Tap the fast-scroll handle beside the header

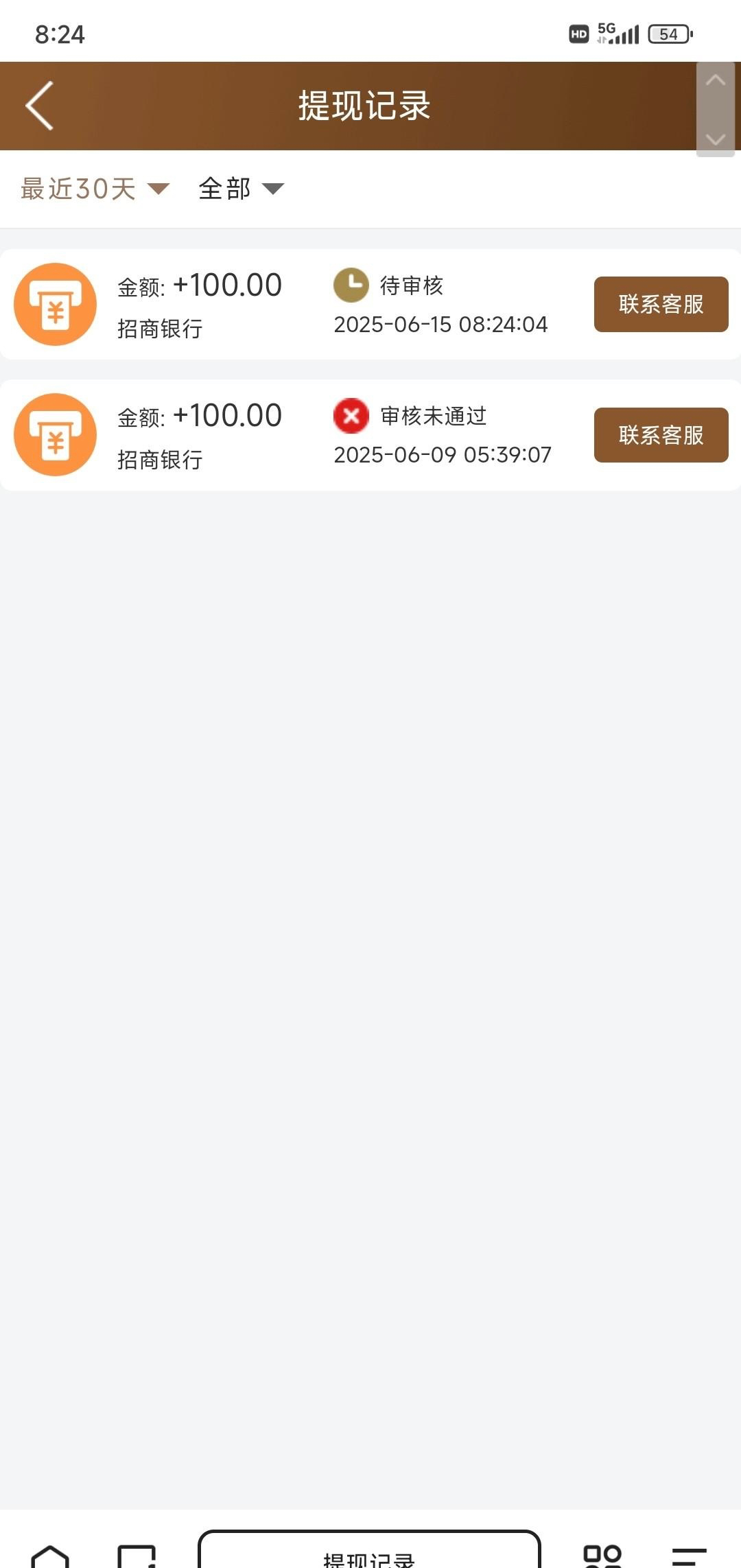(x=716, y=110)
